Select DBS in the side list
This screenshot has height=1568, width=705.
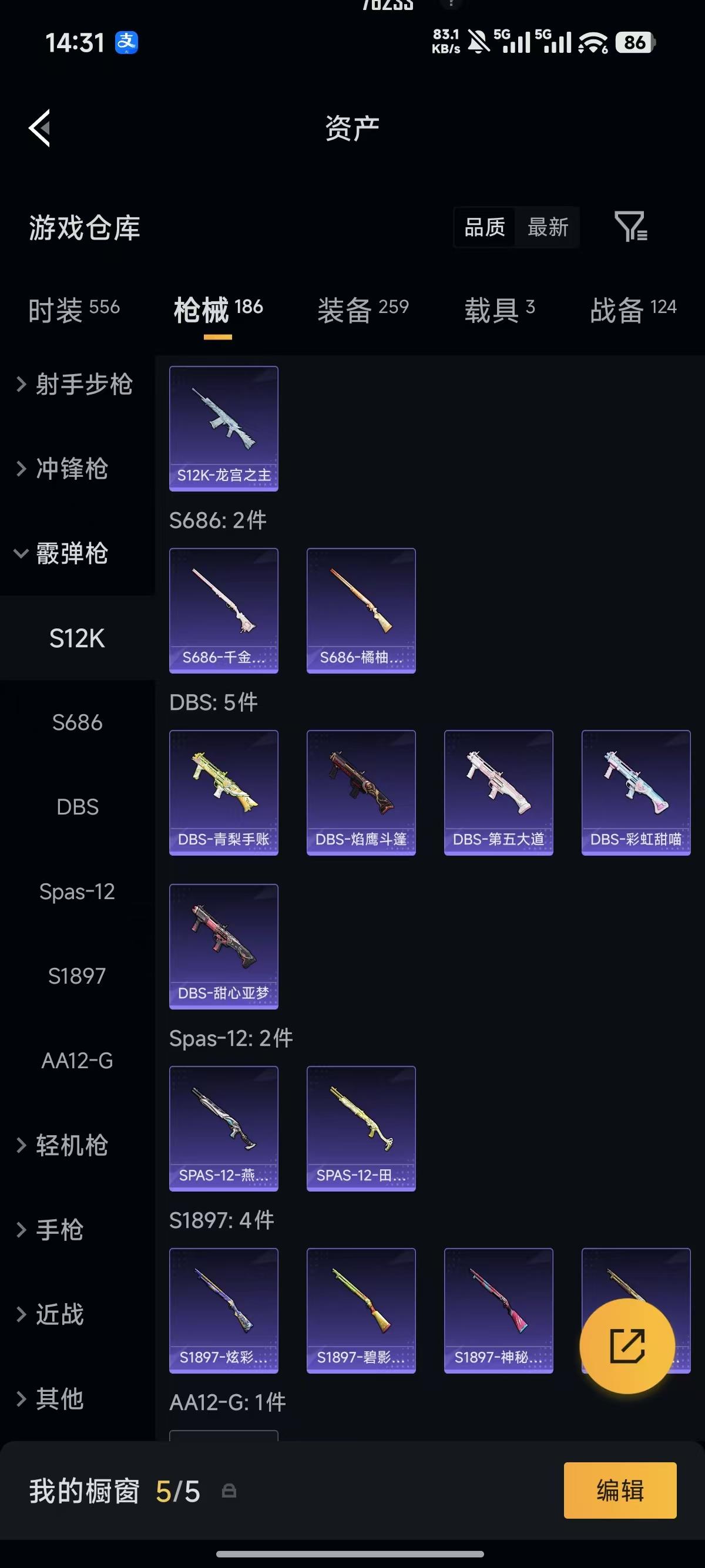pos(78,807)
